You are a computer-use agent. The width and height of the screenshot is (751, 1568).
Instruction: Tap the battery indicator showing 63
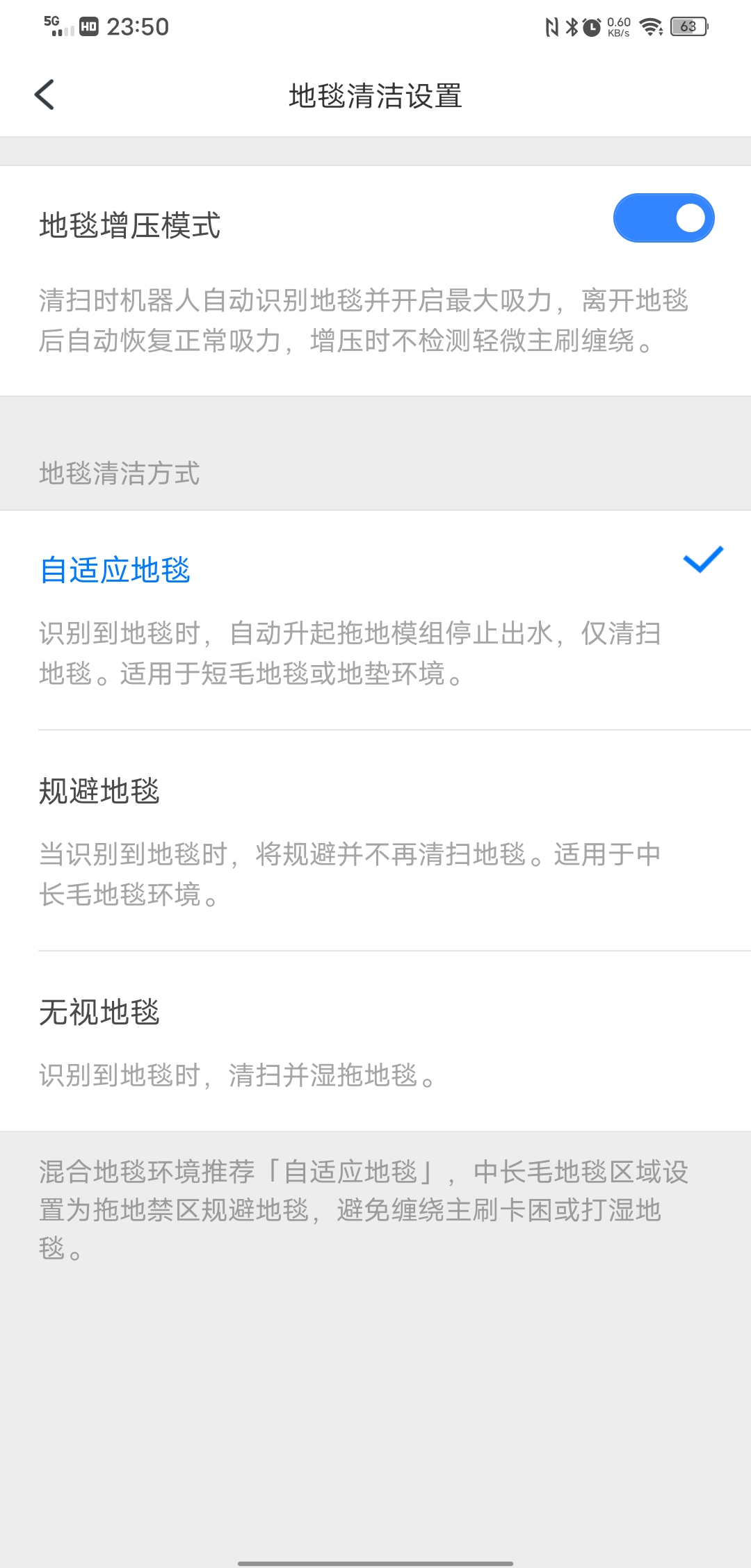(686, 26)
